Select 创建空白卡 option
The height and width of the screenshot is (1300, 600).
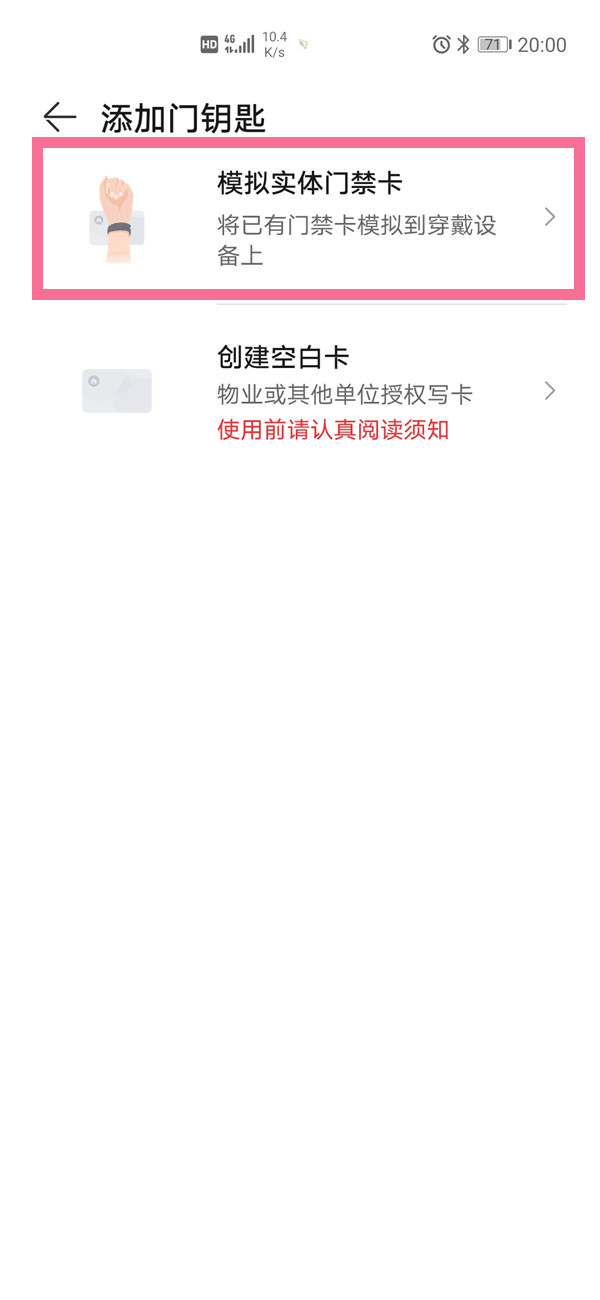(310, 391)
